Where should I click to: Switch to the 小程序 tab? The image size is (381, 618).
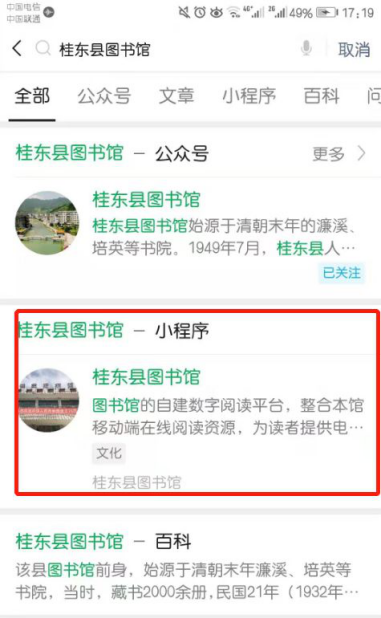249,96
